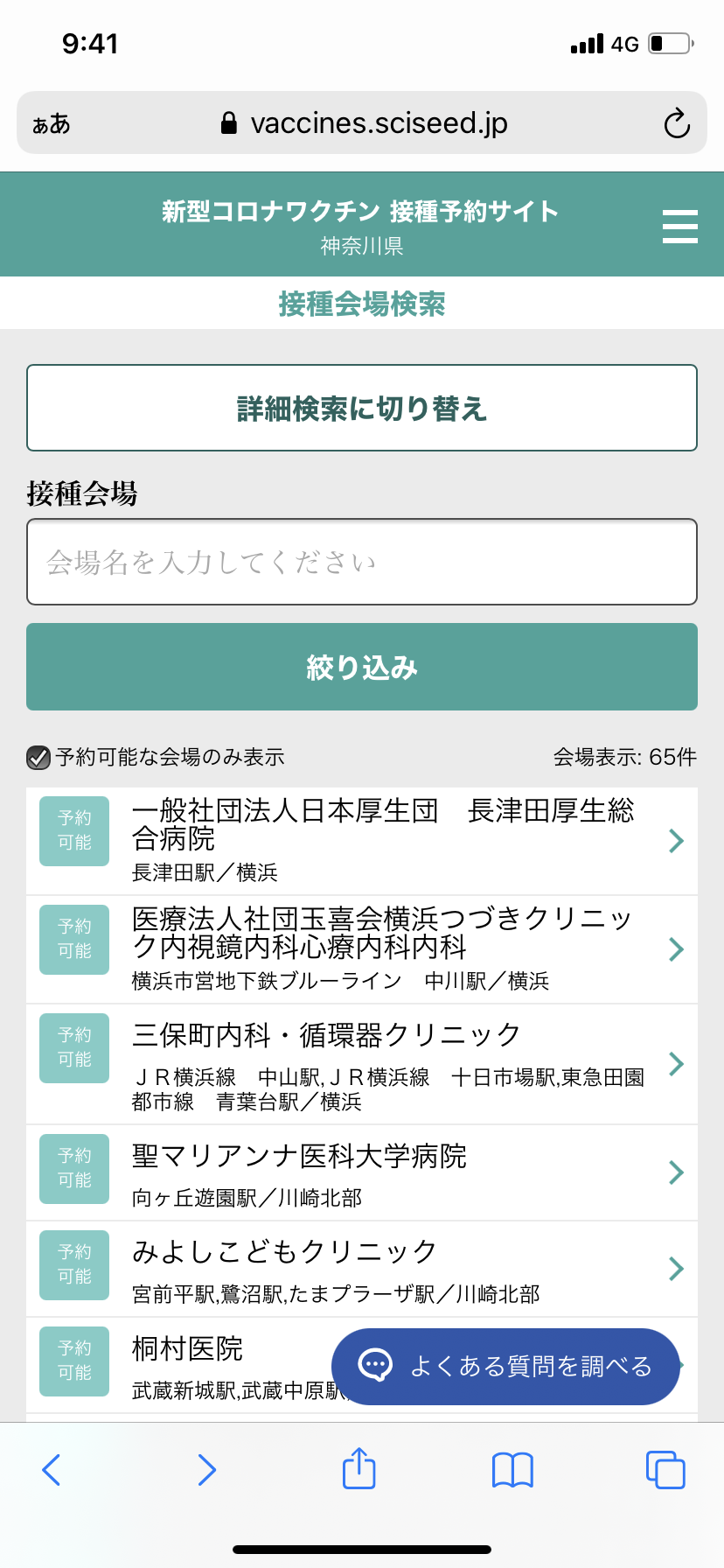Open みよしこどもクリニック
The image size is (724, 1568).
(362, 1269)
